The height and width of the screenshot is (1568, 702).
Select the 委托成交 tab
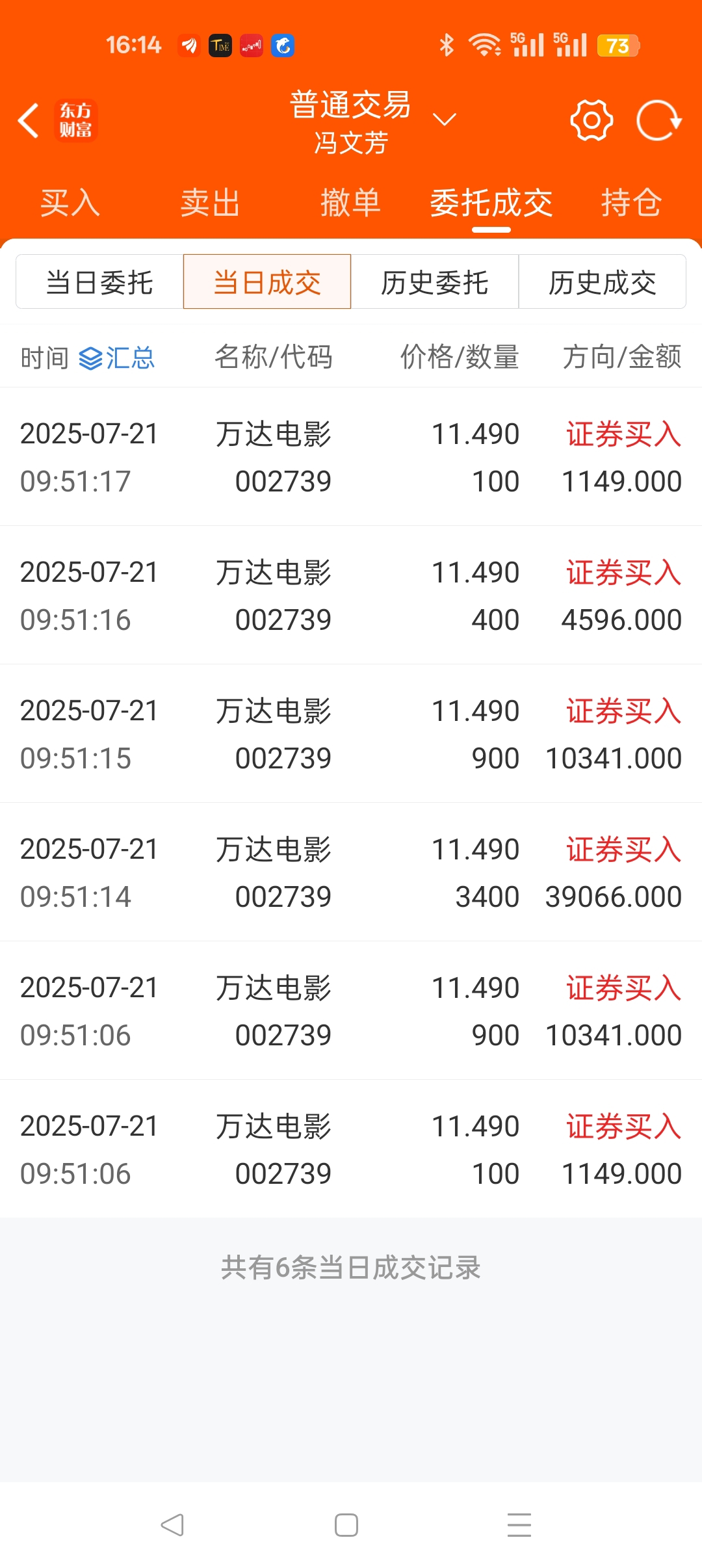(491, 202)
